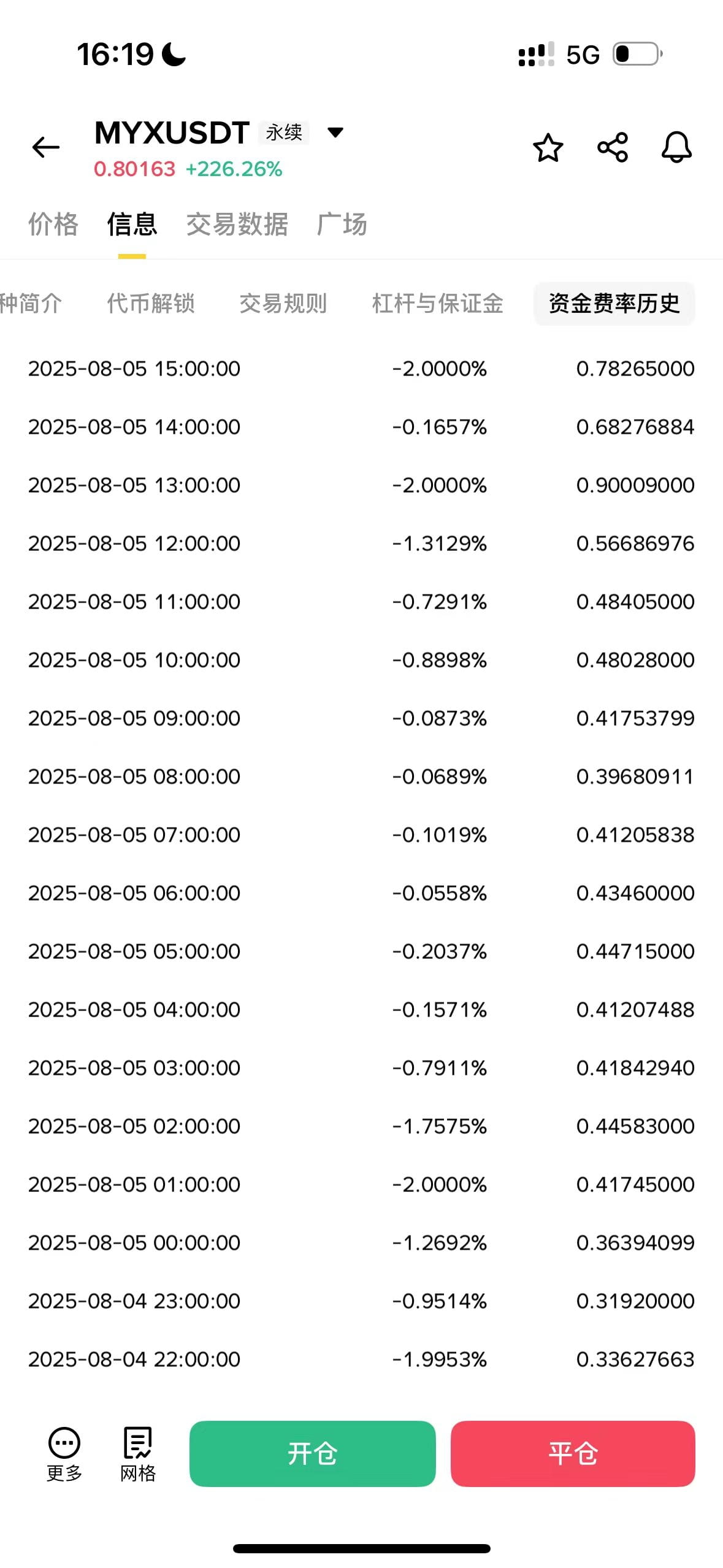Select the 代币解锁 sub-tab

click(151, 304)
